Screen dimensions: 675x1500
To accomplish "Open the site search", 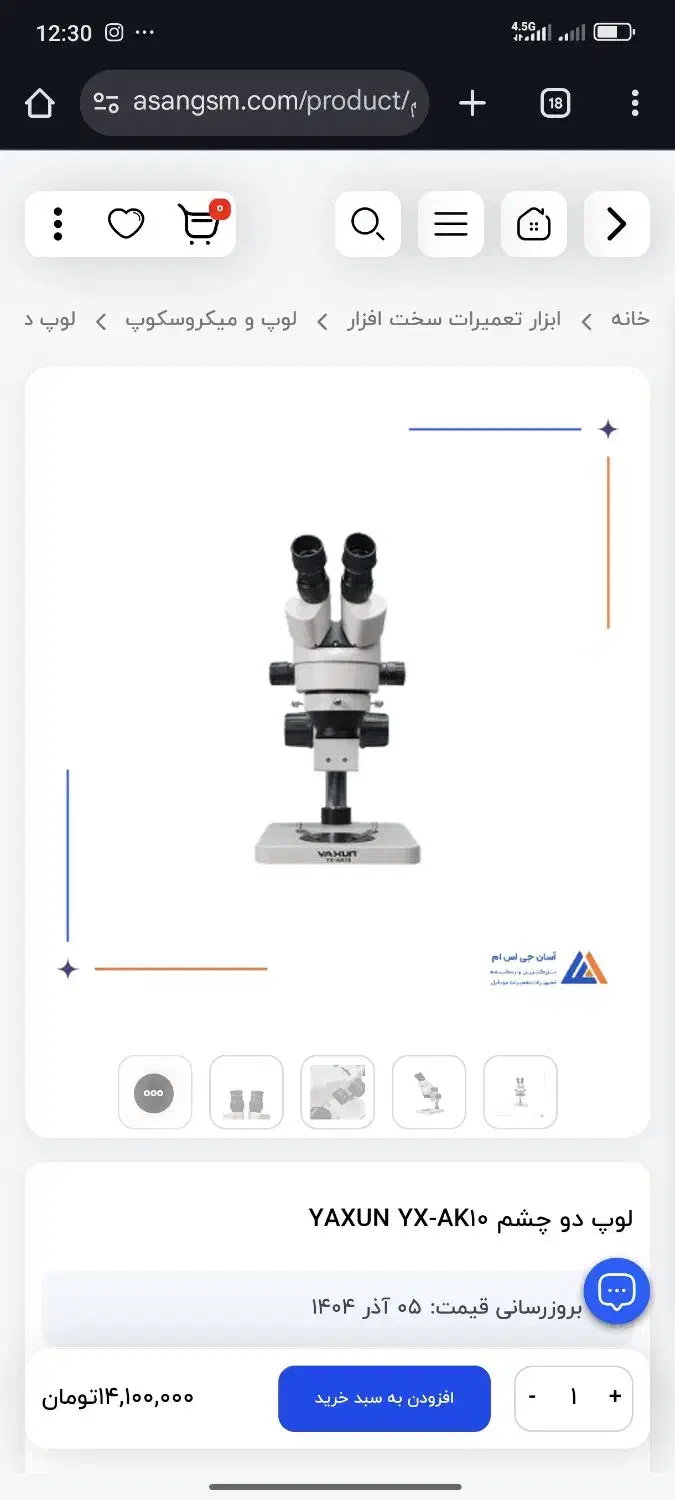I will [368, 224].
